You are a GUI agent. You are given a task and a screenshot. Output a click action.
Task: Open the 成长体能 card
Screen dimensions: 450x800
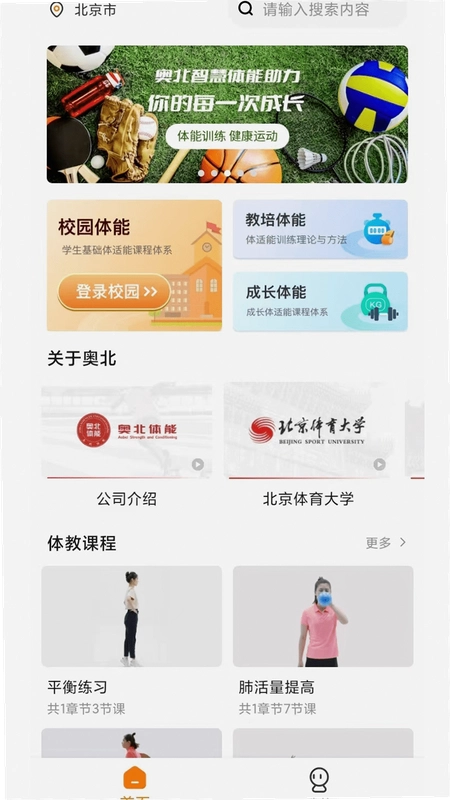pyautogui.click(x=320, y=302)
